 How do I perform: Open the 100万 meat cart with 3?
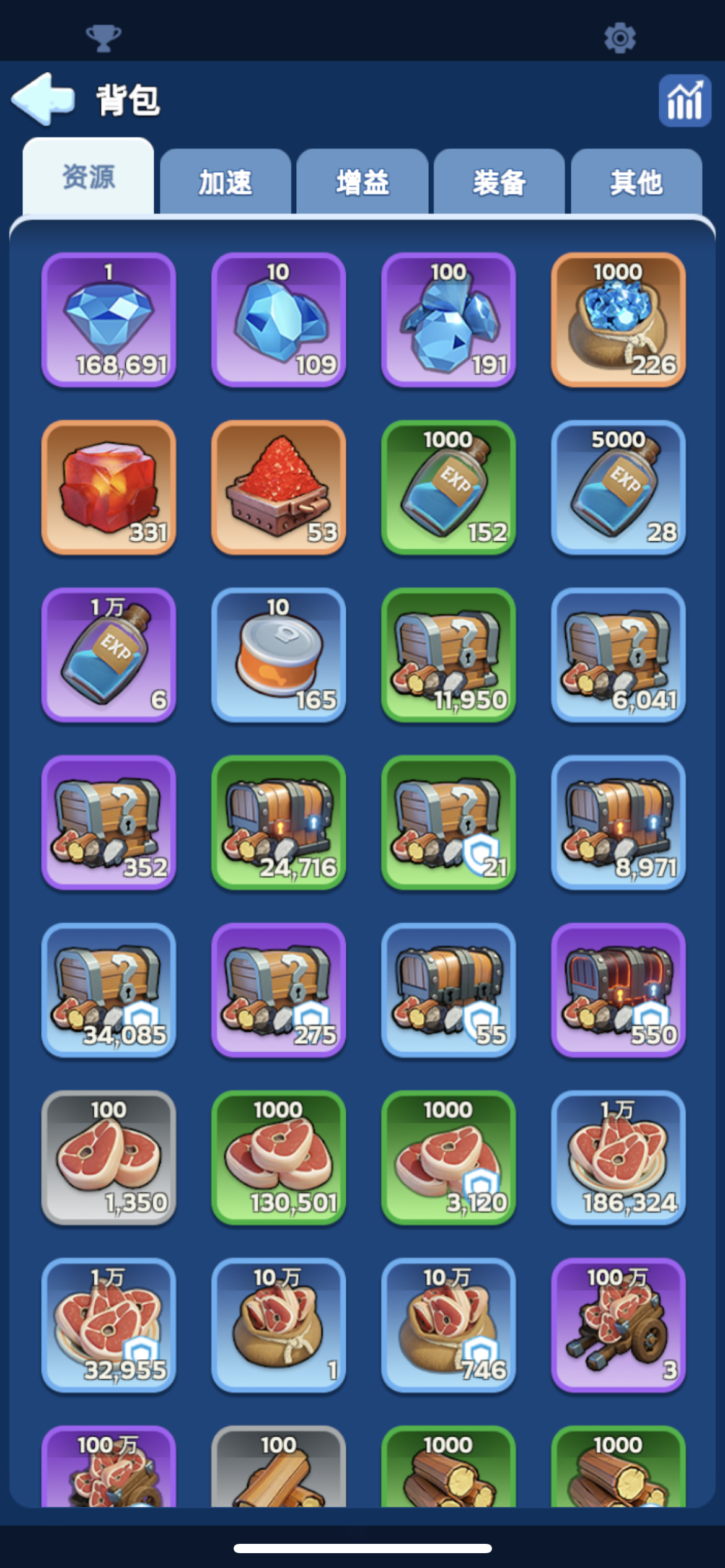pyautogui.click(x=618, y=1325)
